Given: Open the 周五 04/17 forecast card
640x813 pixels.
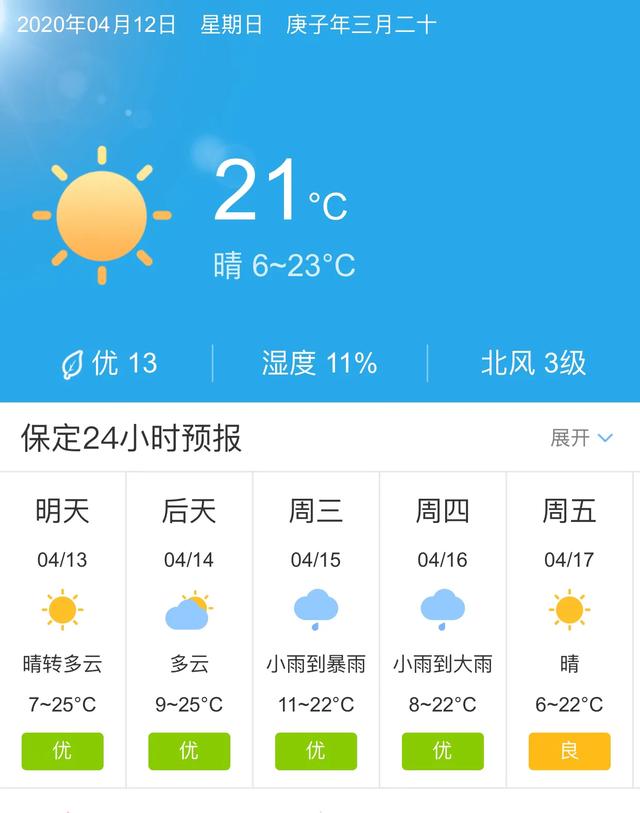Looking at the screenshot, I should (569, 630).
